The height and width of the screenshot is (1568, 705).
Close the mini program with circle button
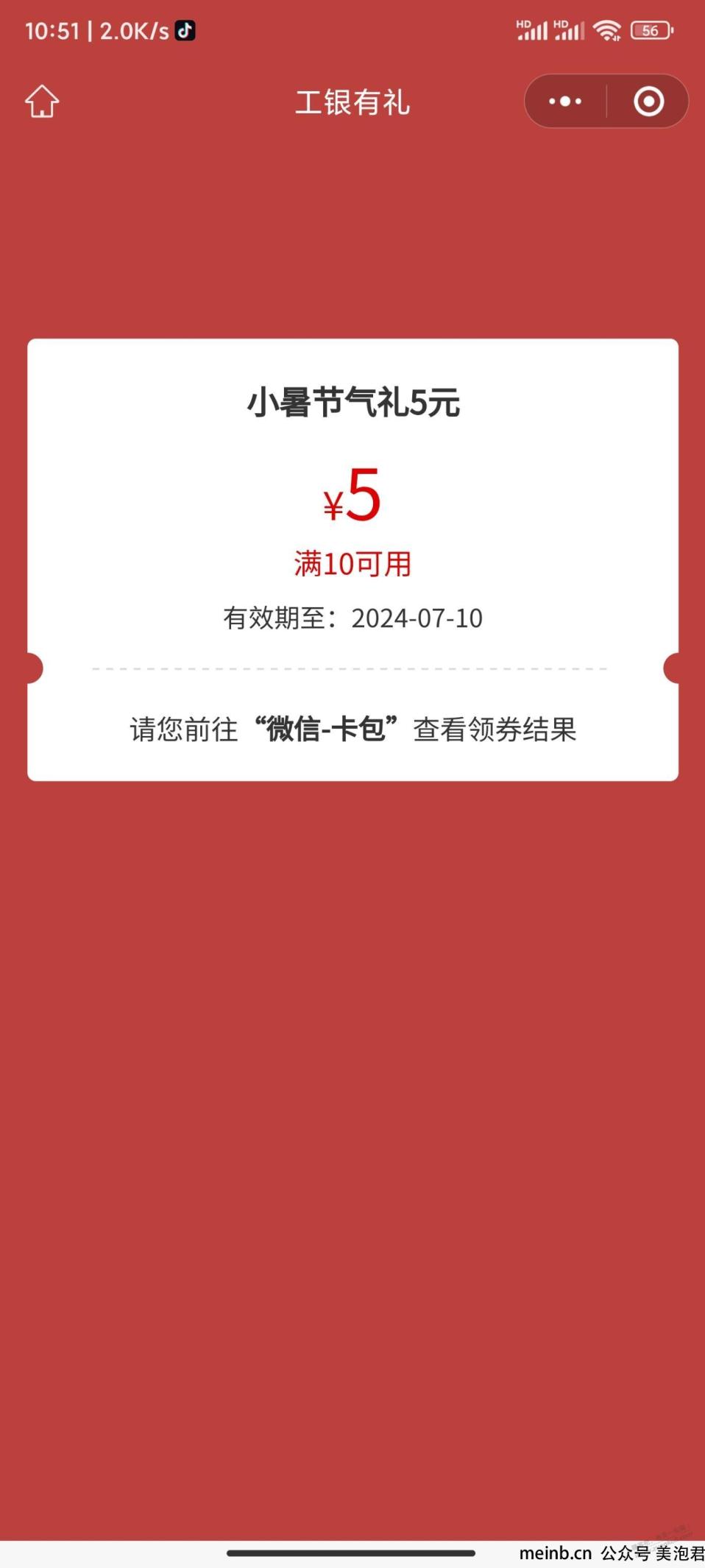pos(648,102)
